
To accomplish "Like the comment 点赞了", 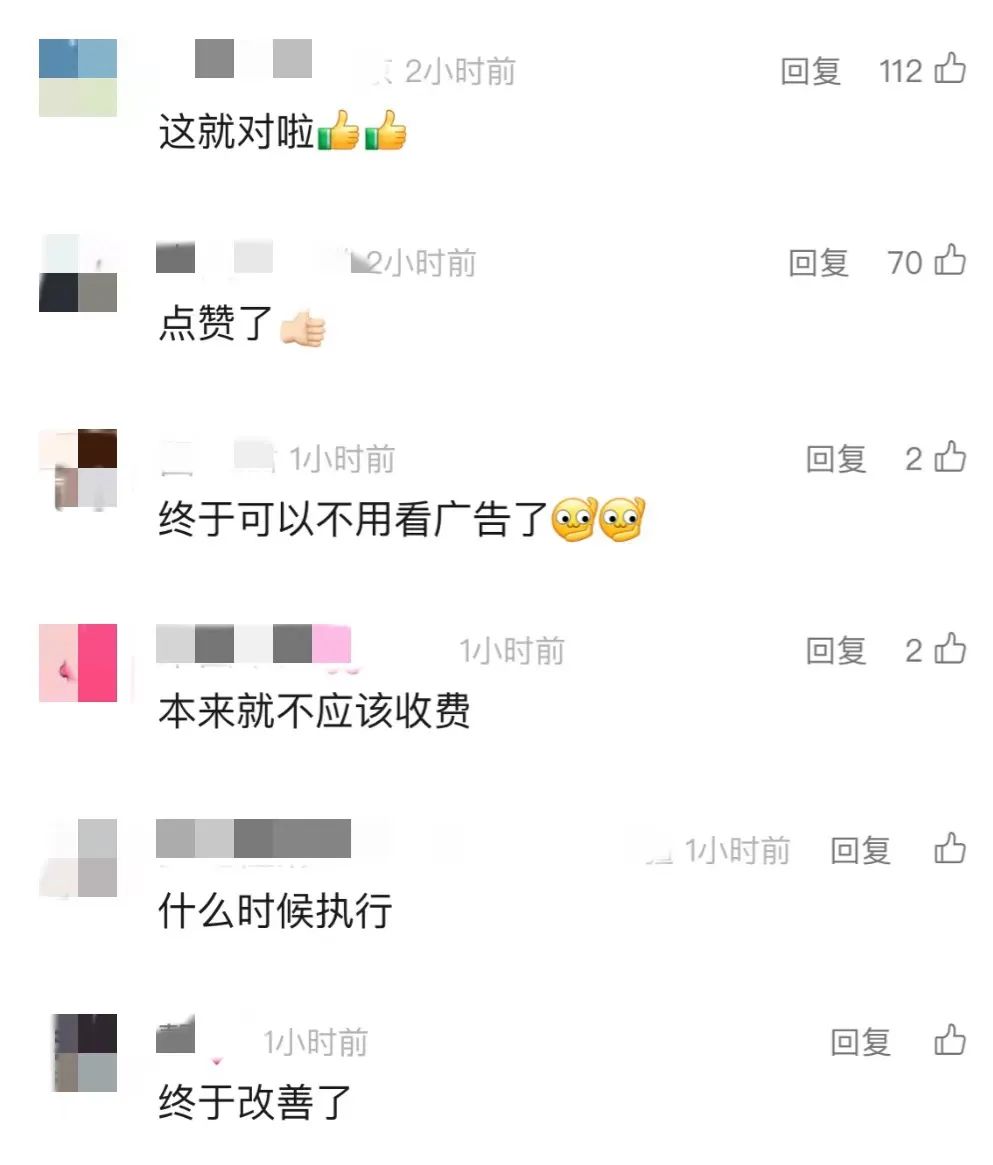I will point(950,262).
